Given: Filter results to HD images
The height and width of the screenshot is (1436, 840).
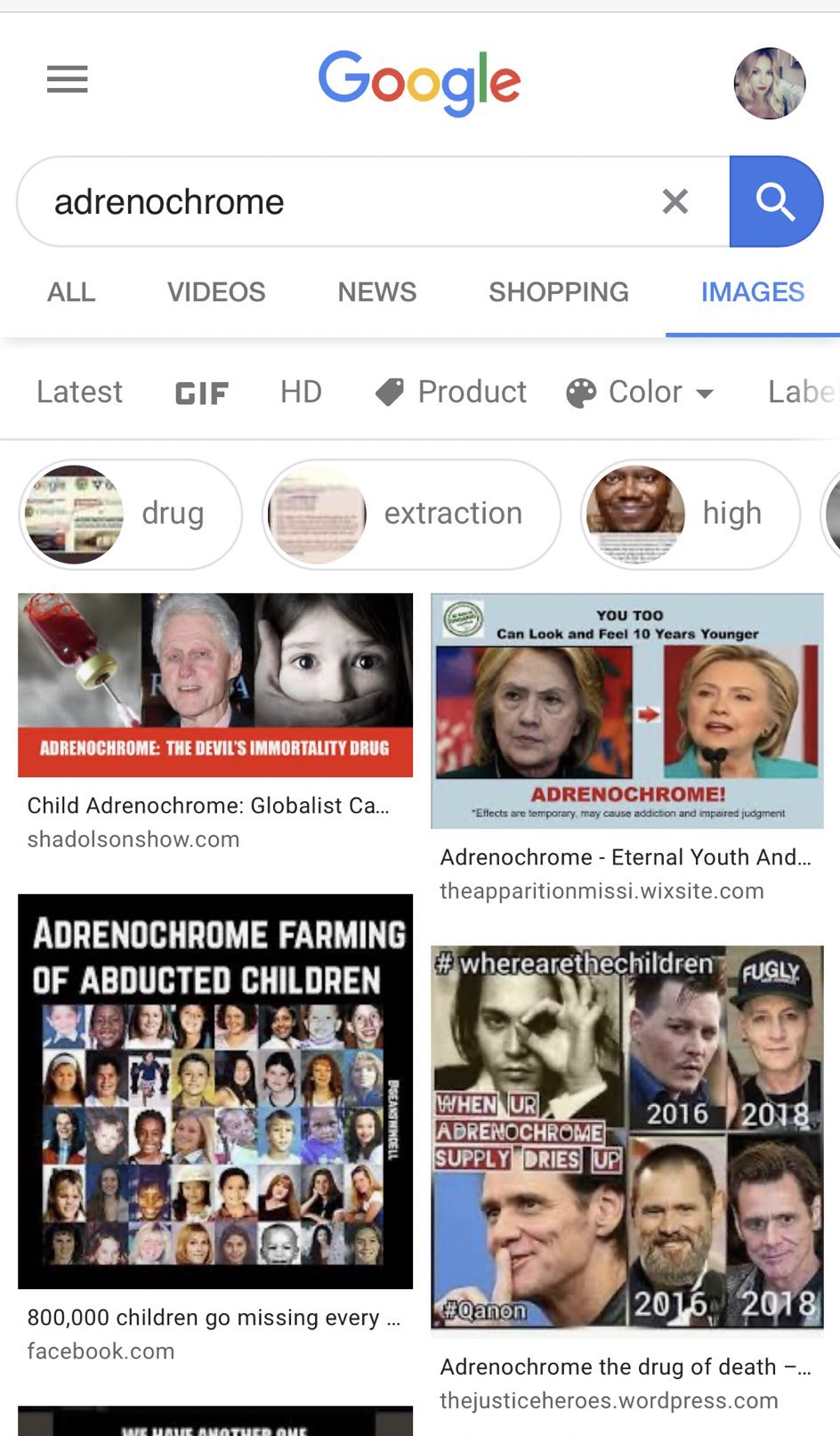Looking at the screenshot, I should 301,392.
